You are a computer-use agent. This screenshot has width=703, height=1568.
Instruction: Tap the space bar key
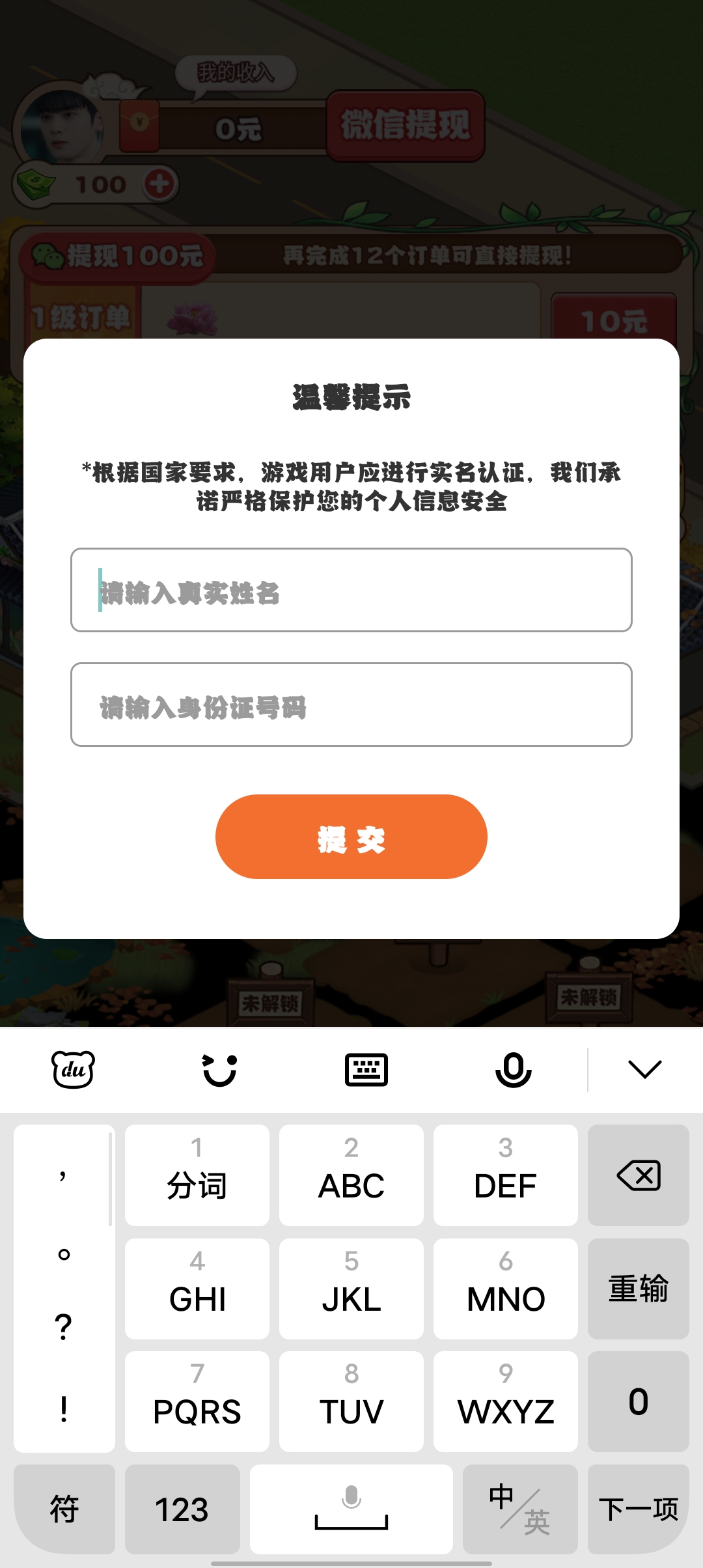click(351, 1509)
